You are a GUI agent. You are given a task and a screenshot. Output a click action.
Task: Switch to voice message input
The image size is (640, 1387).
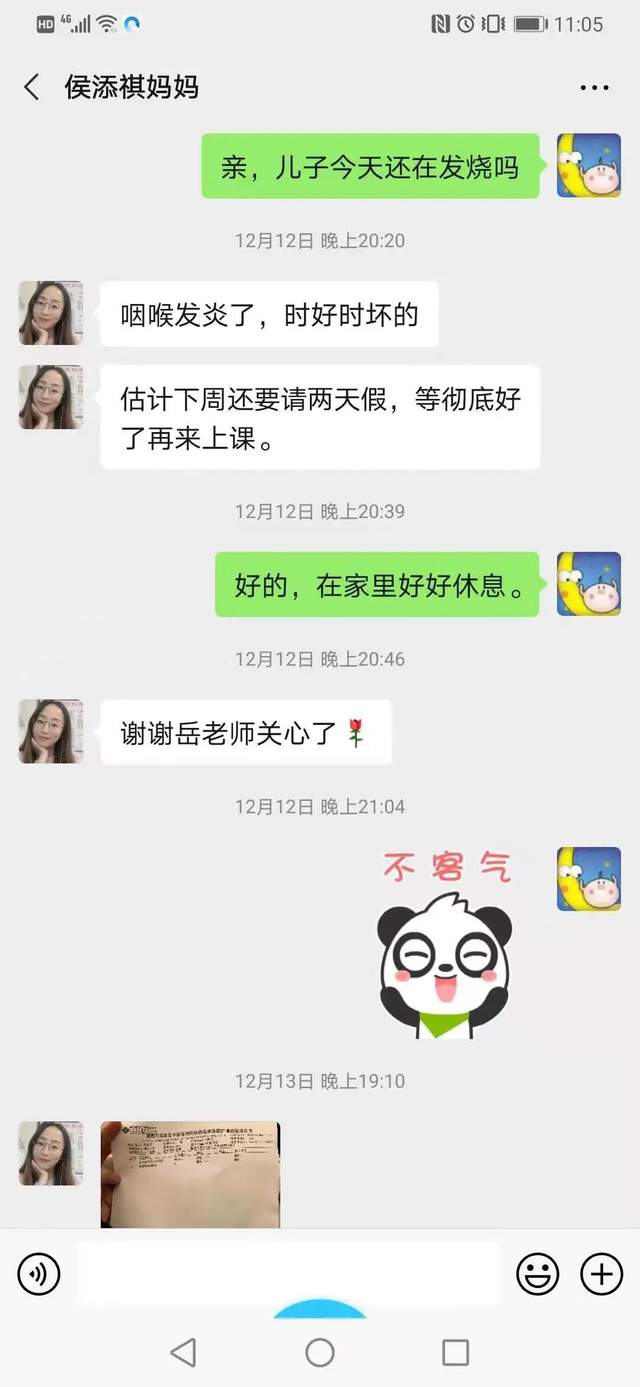pos(39,1274)
